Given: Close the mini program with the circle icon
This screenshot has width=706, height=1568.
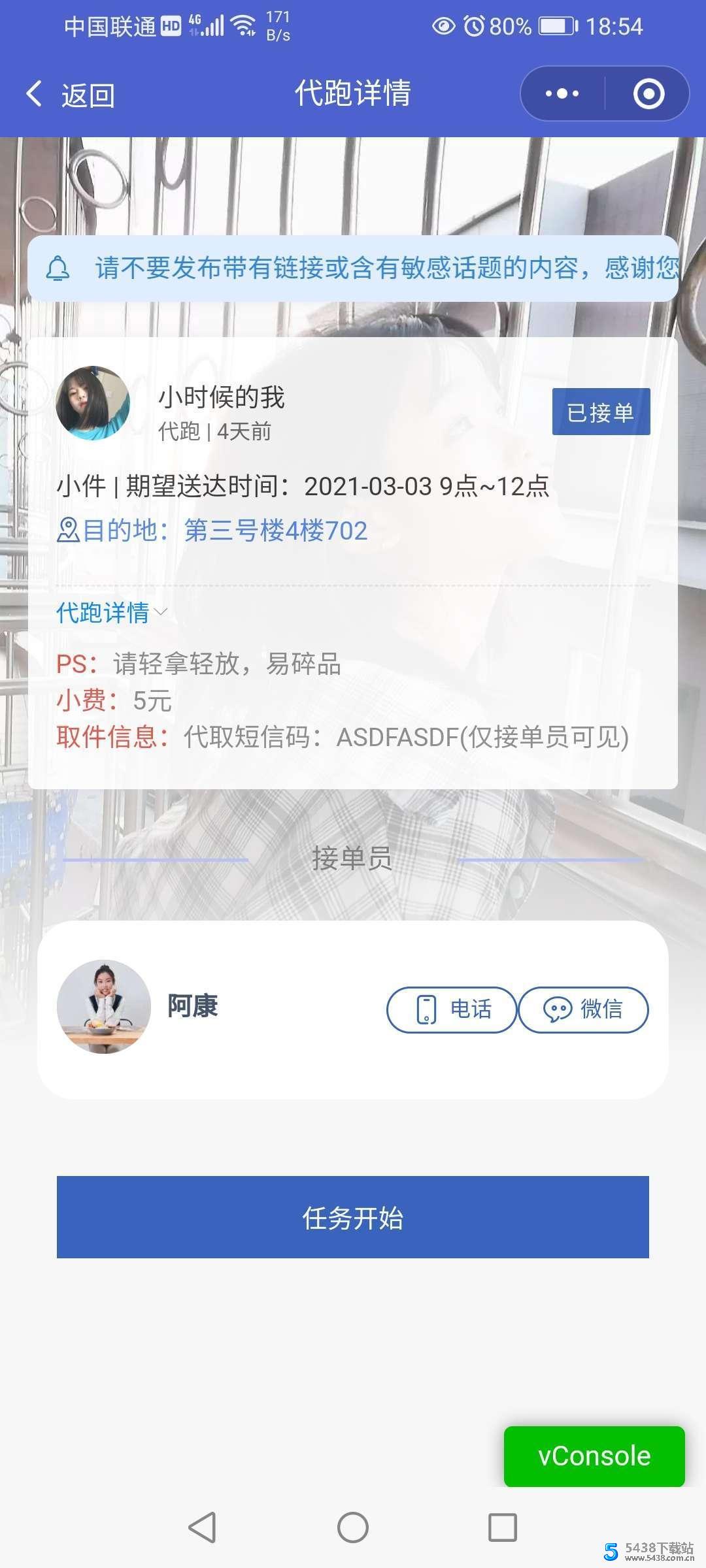Looking at the screenshot, I should (648, 93).
